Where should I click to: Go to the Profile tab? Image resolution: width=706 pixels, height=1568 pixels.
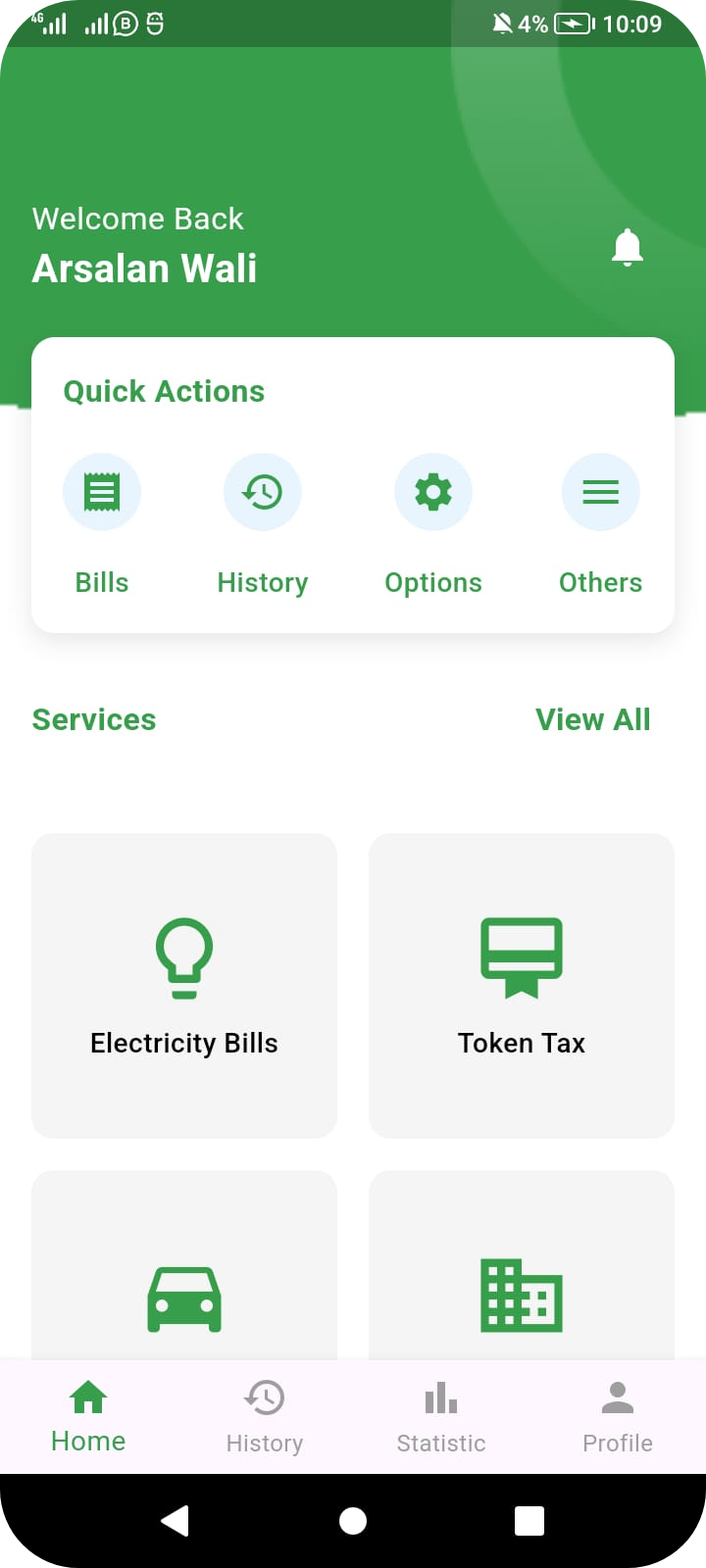pyautogui.click(x=618, y=1415)
